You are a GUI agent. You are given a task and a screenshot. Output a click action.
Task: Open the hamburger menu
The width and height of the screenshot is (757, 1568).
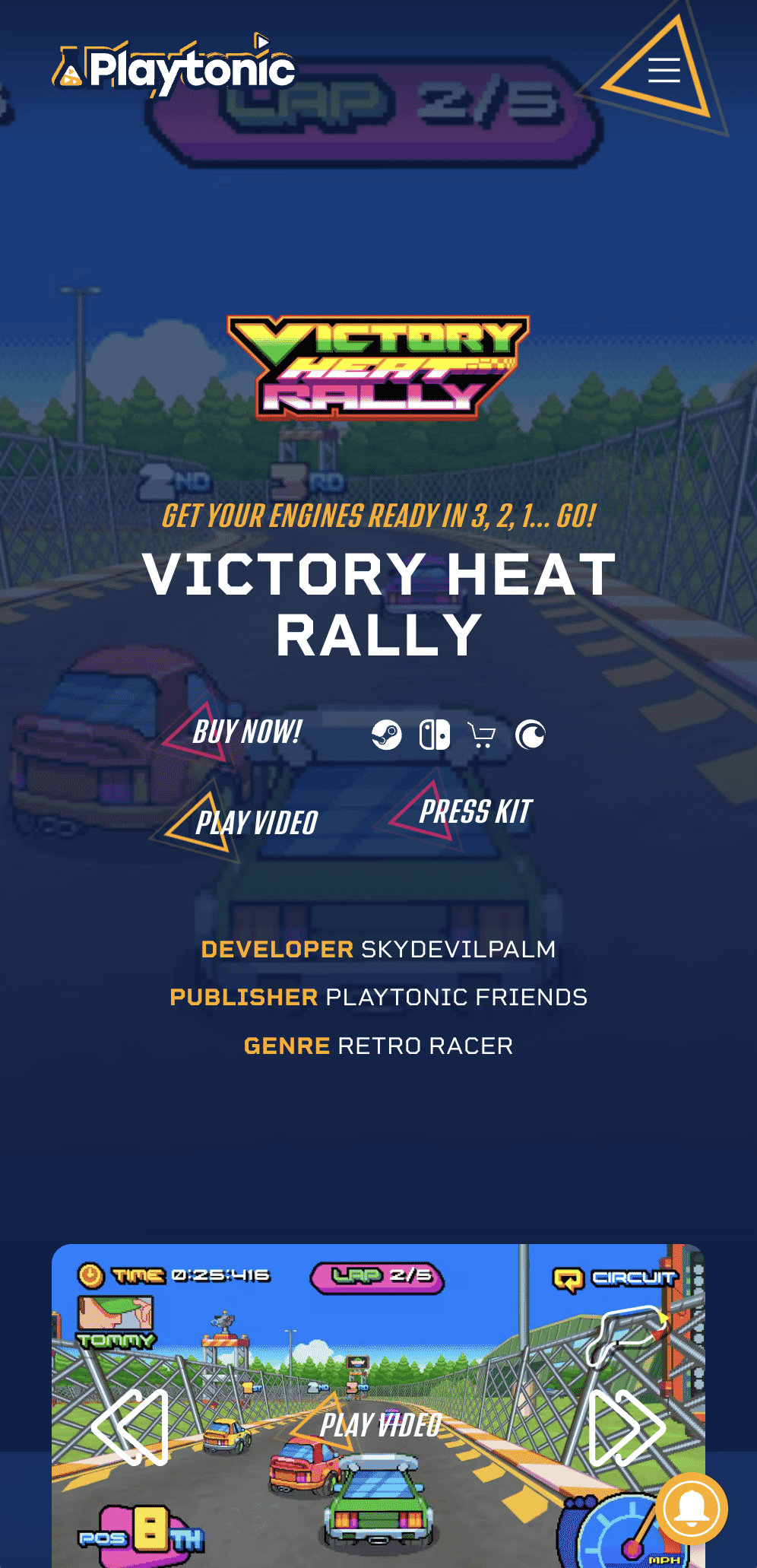click(x=664, y=70)
